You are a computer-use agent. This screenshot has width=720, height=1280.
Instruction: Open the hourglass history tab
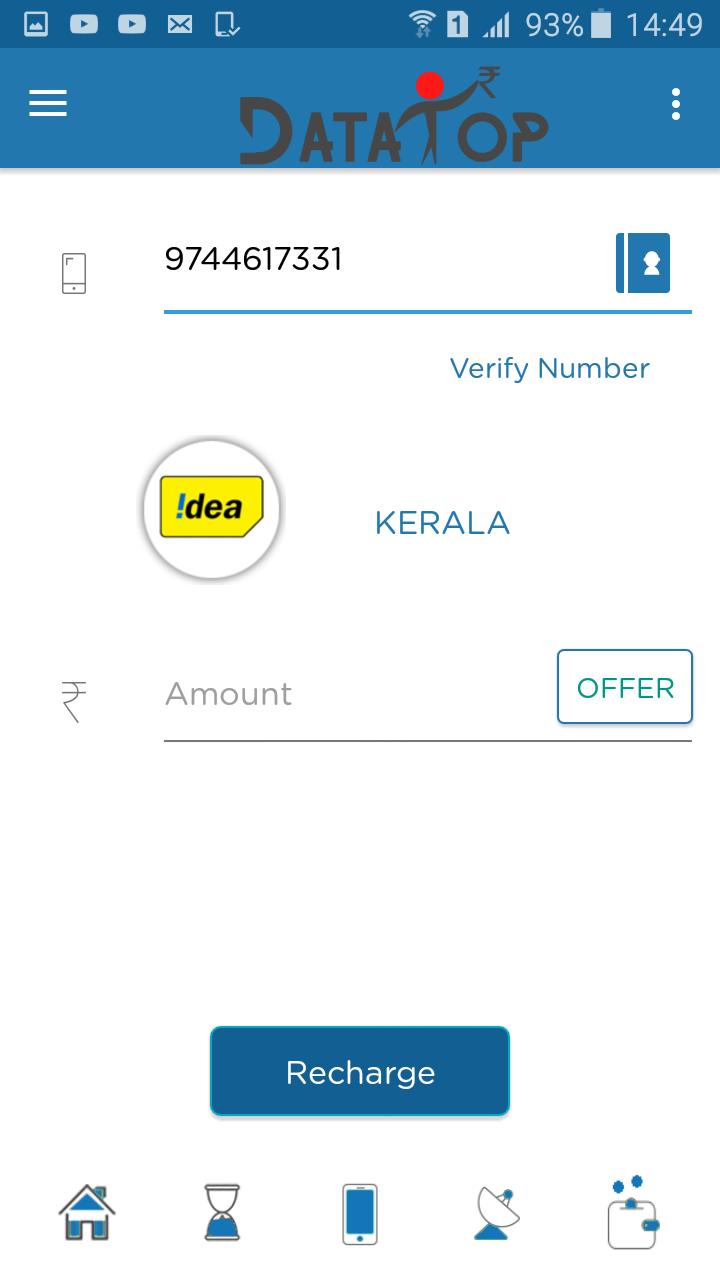[222, 1213]
